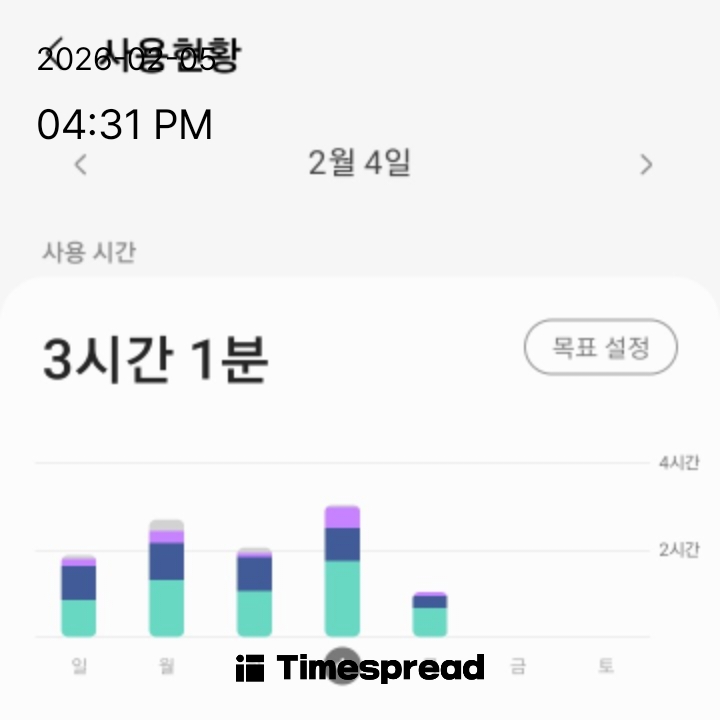
Task: Select the 월 bar in the chart
Action: pos(166,579)
